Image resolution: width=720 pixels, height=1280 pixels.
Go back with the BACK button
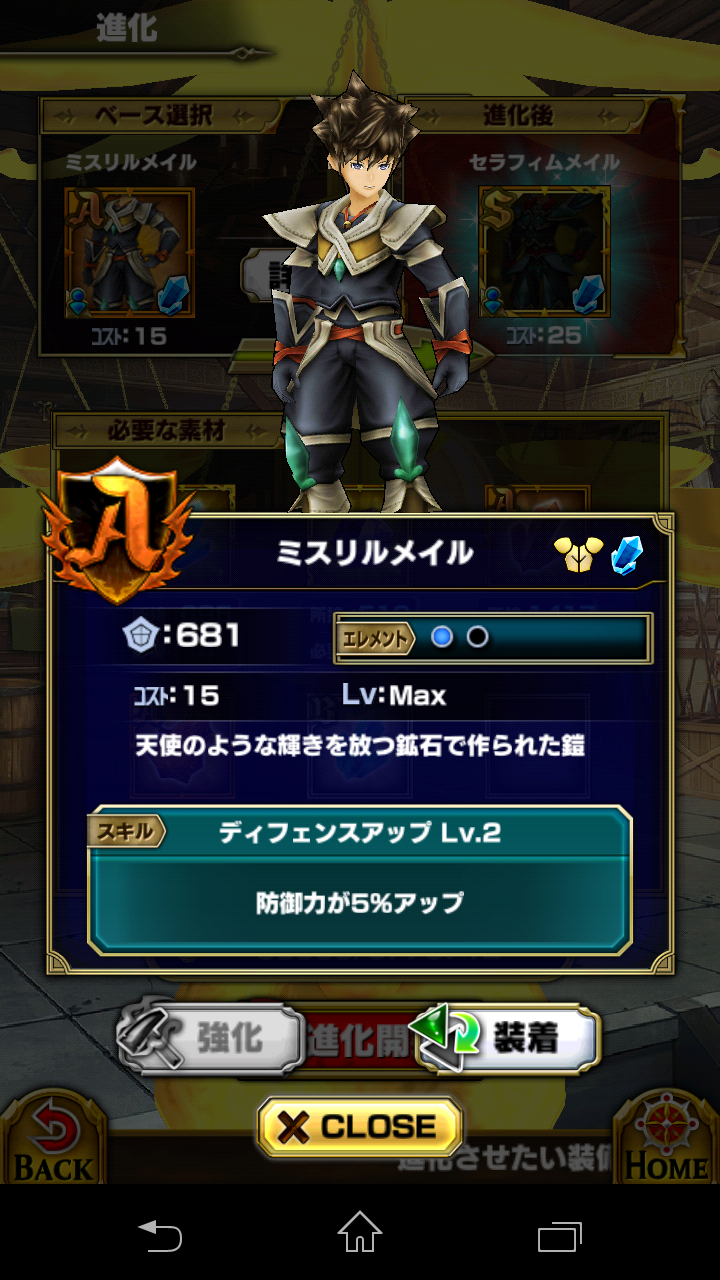pos(52,1140)
